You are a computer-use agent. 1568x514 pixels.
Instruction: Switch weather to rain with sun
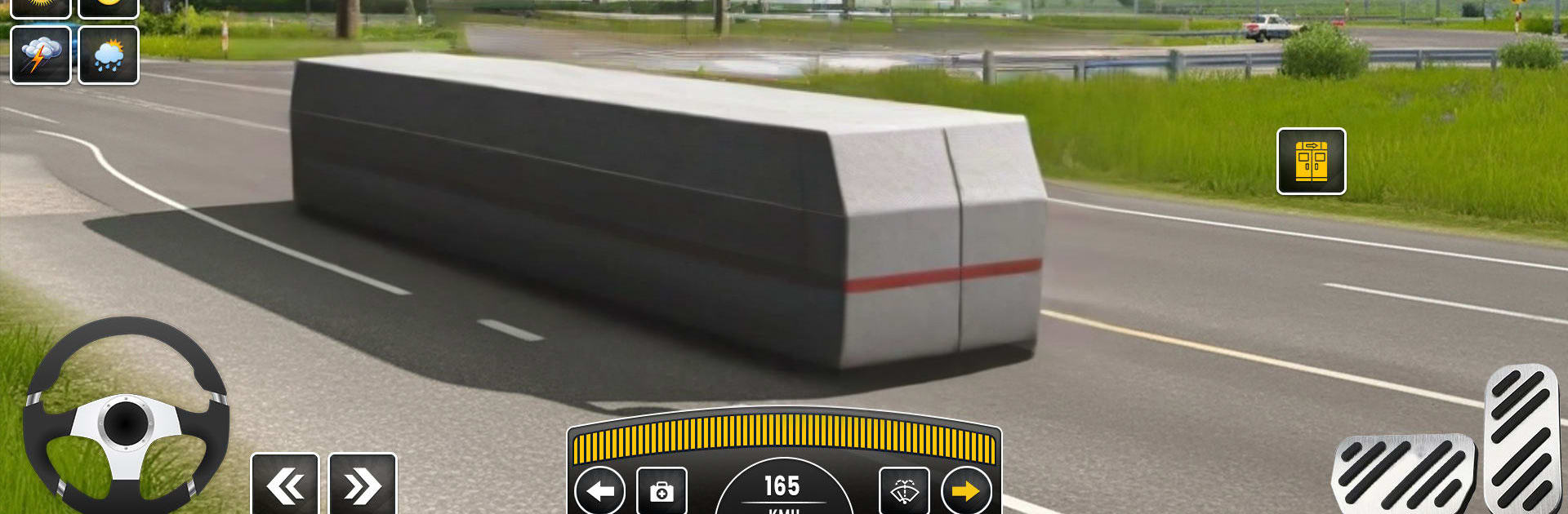[x=109, y=55]
